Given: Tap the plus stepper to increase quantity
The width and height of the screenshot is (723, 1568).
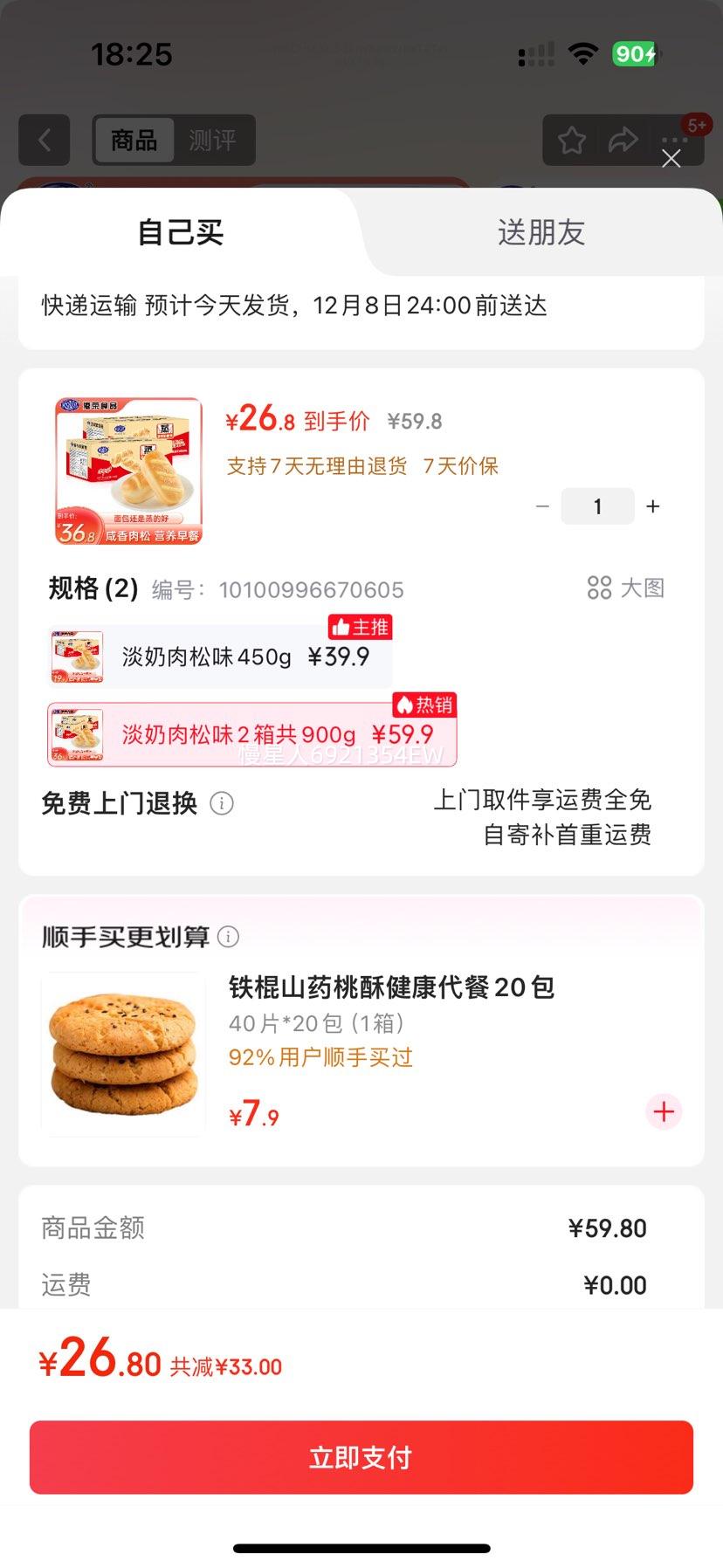Looking at the screenshot, I should [651, 505].
